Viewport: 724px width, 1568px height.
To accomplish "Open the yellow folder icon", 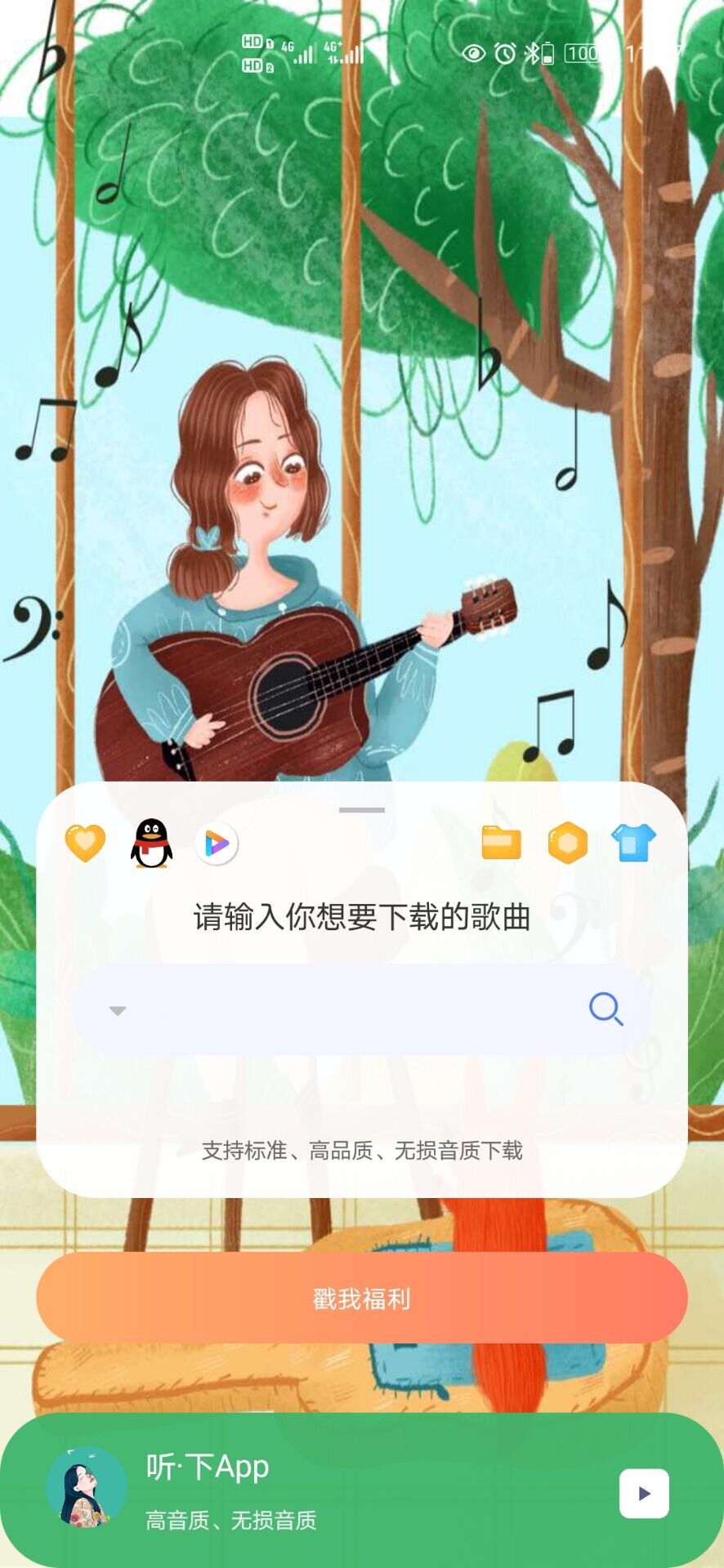I will (501, 843).
